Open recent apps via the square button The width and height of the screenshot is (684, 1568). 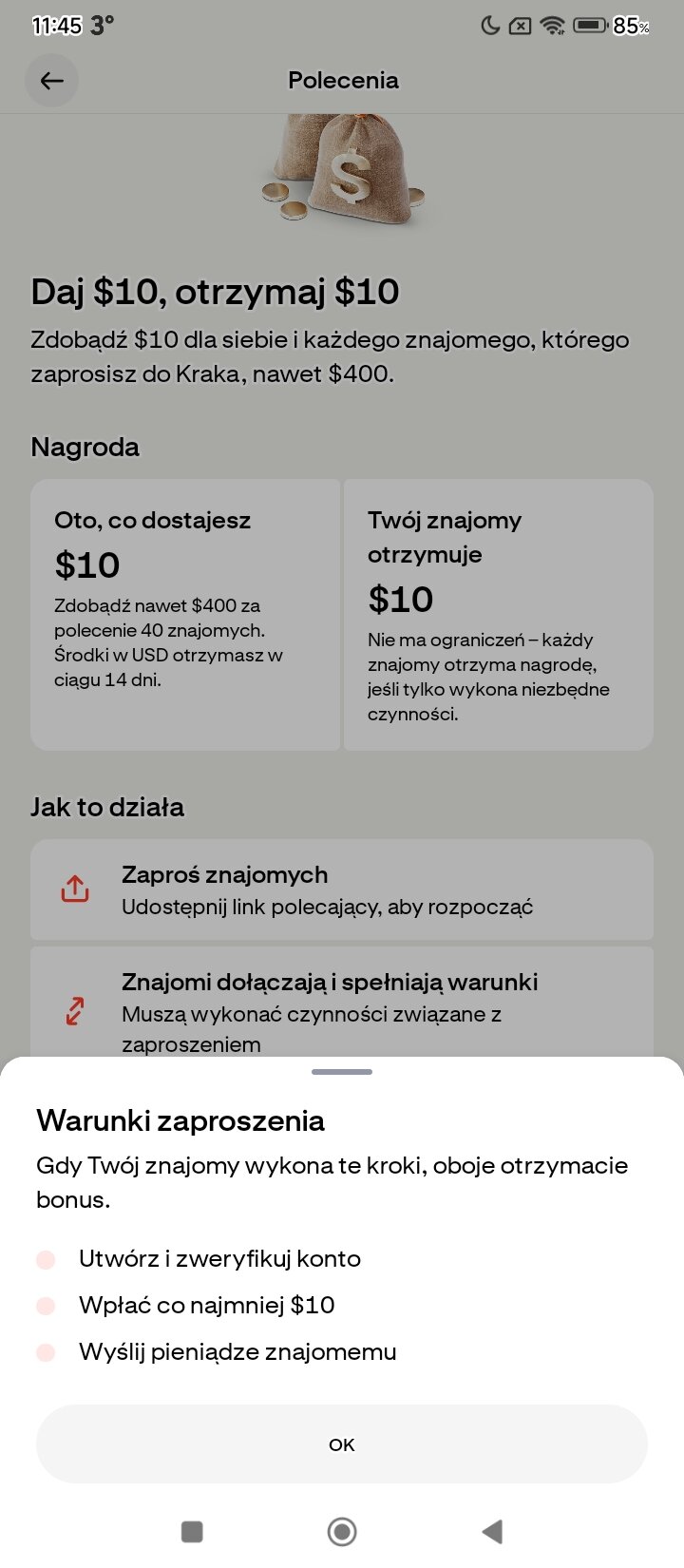pos(192,1531)
